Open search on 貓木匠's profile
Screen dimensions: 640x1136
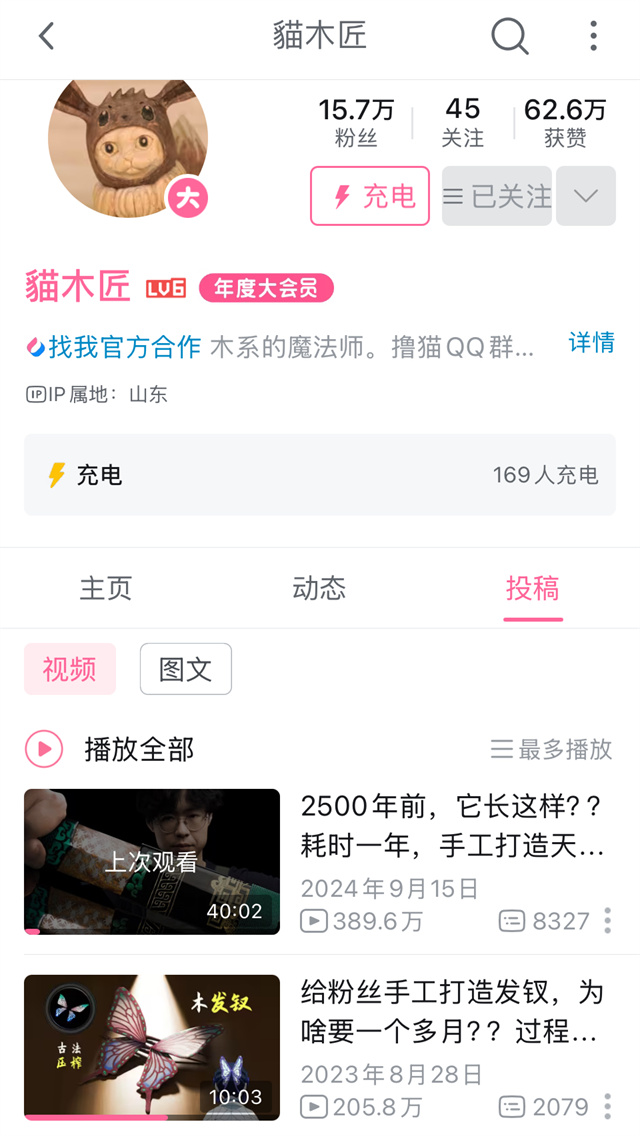pos(509,37)
